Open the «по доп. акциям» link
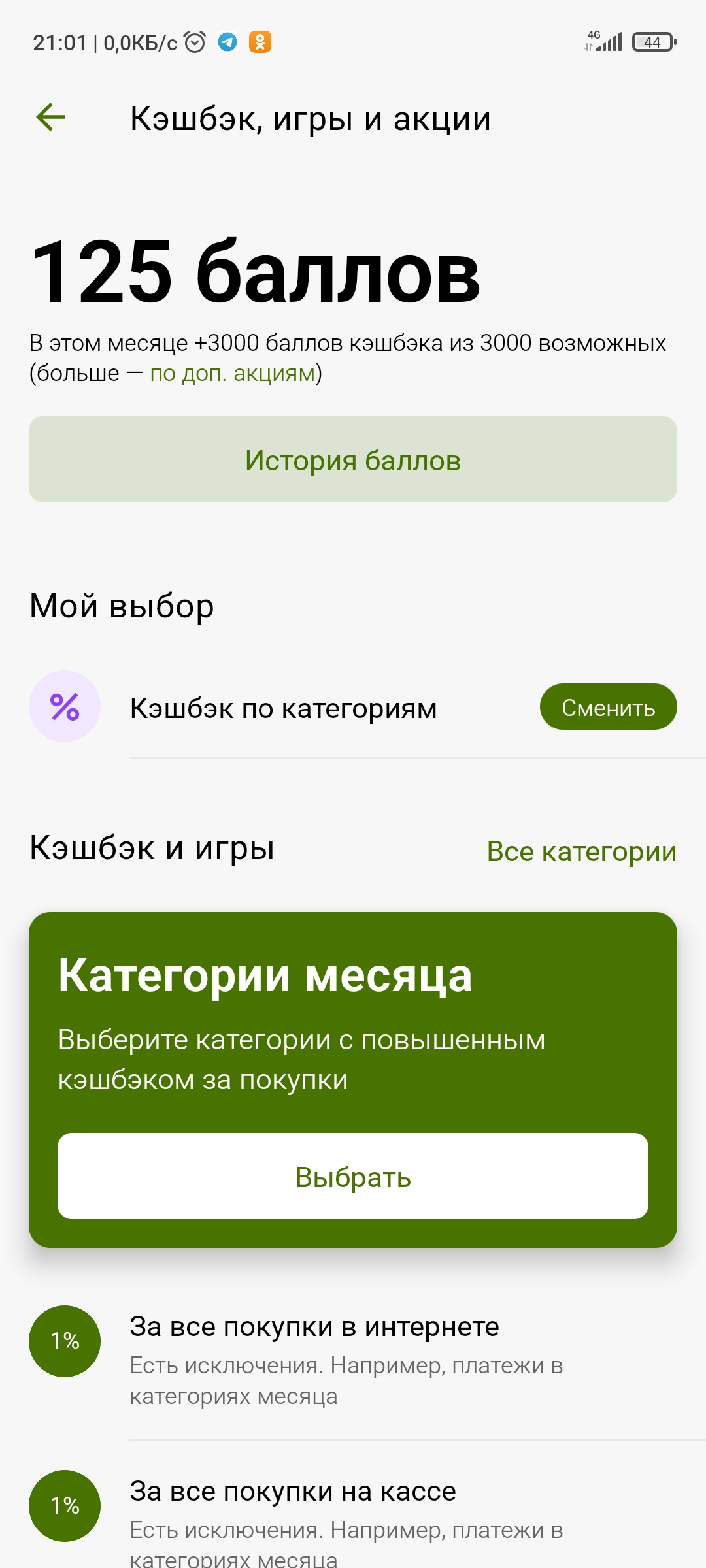 (x=233, y=374)
